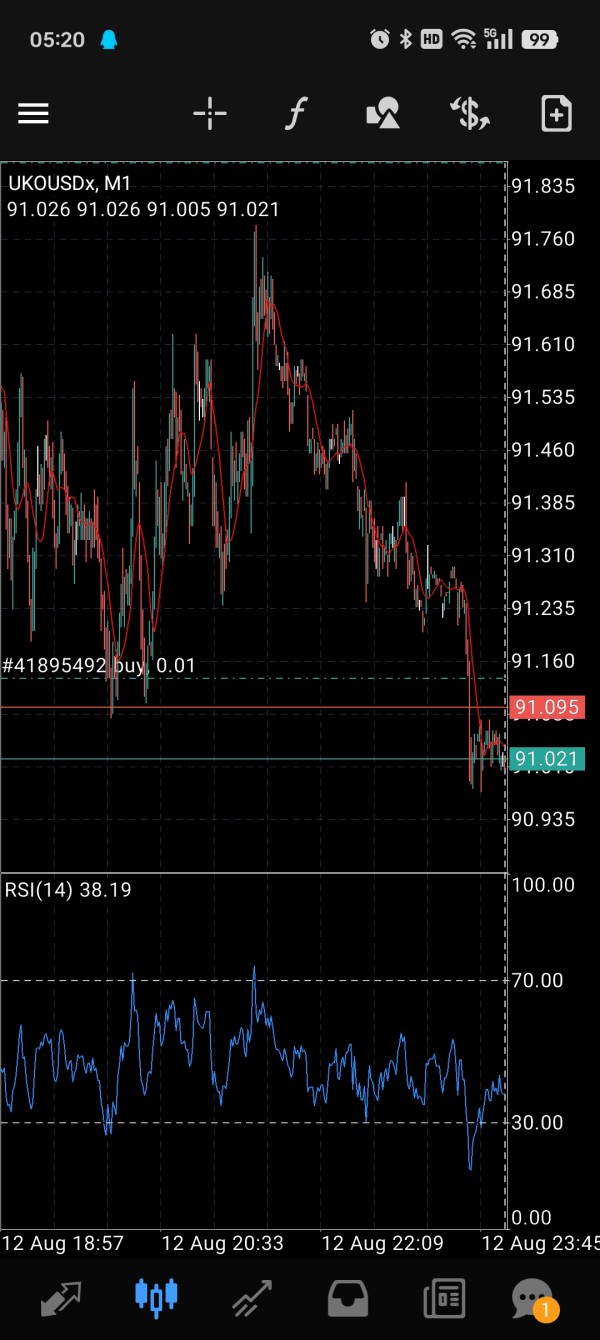600x1340 pixels.
Task: Open the Messages chat tab
Action: [x=532, y=1298]
